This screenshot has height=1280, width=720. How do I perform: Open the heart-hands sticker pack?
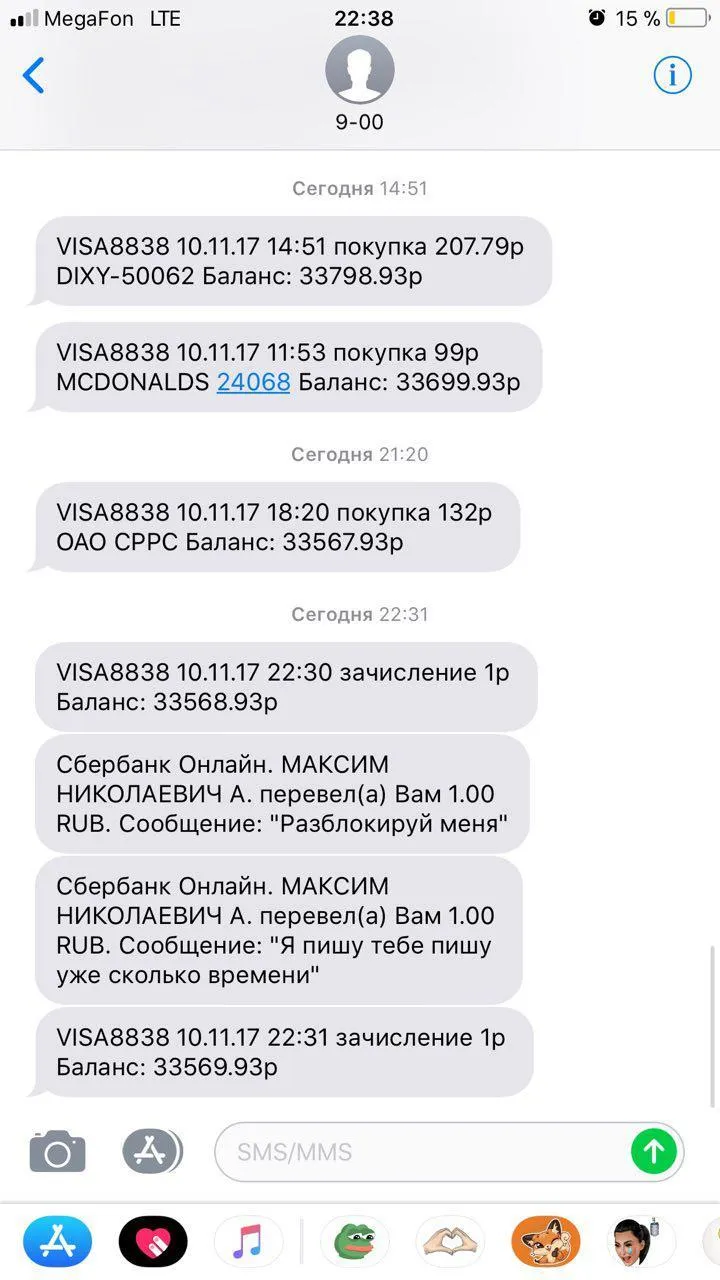tap(450, 1243)
